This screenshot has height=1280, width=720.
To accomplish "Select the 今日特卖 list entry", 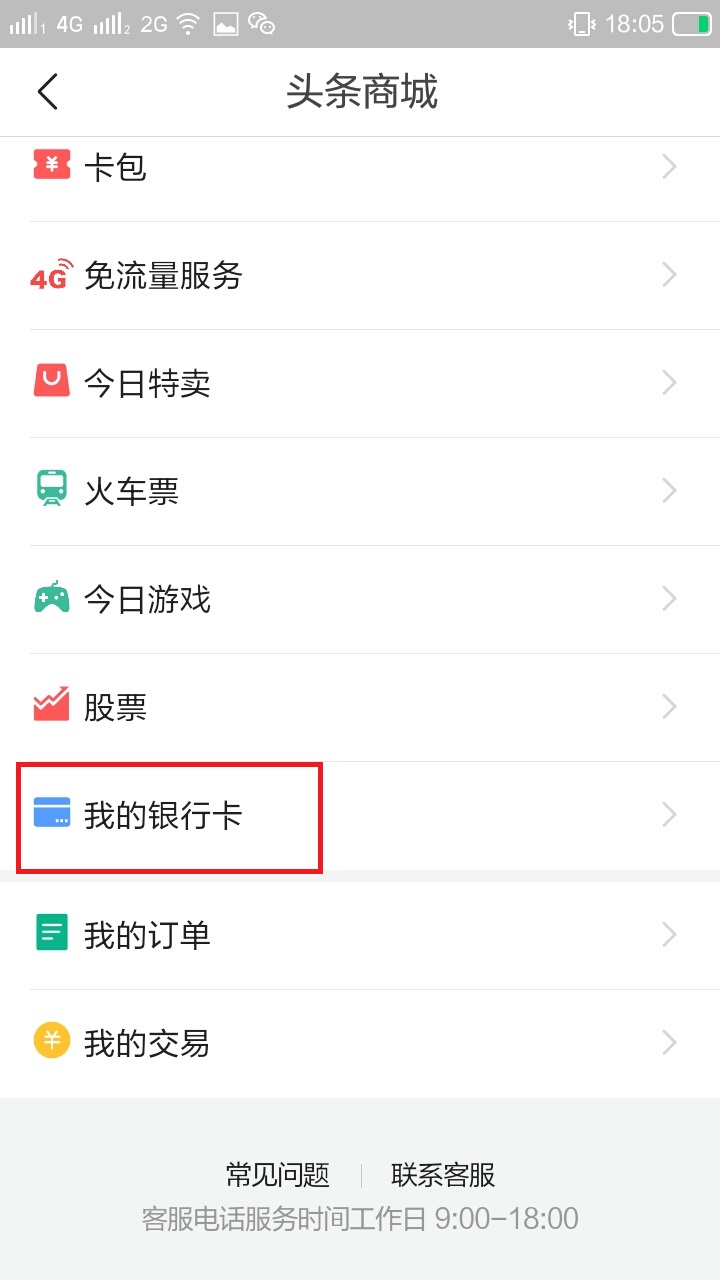I will tap(360, 382).
